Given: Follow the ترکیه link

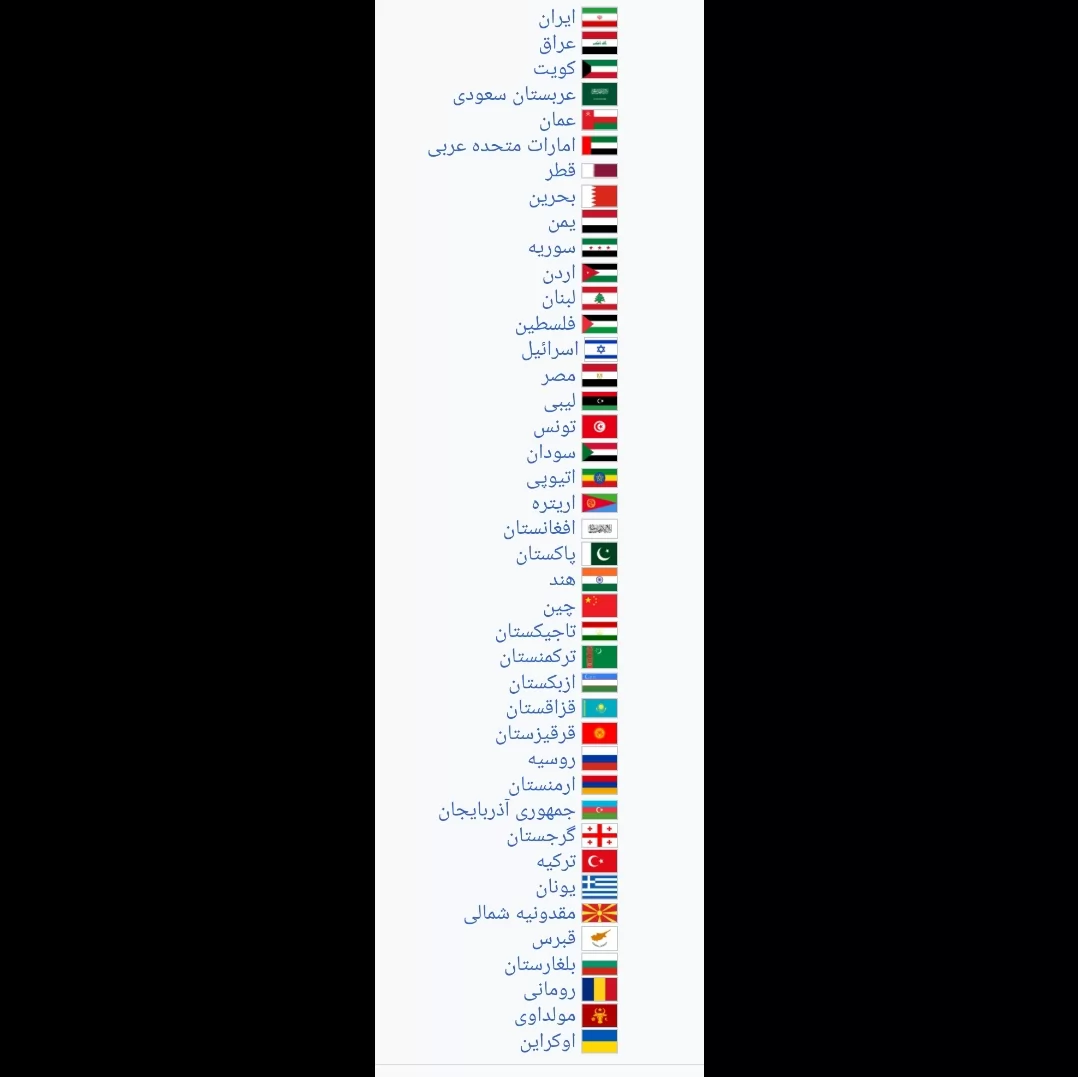Looking at the screenshot, I should 556,862.
